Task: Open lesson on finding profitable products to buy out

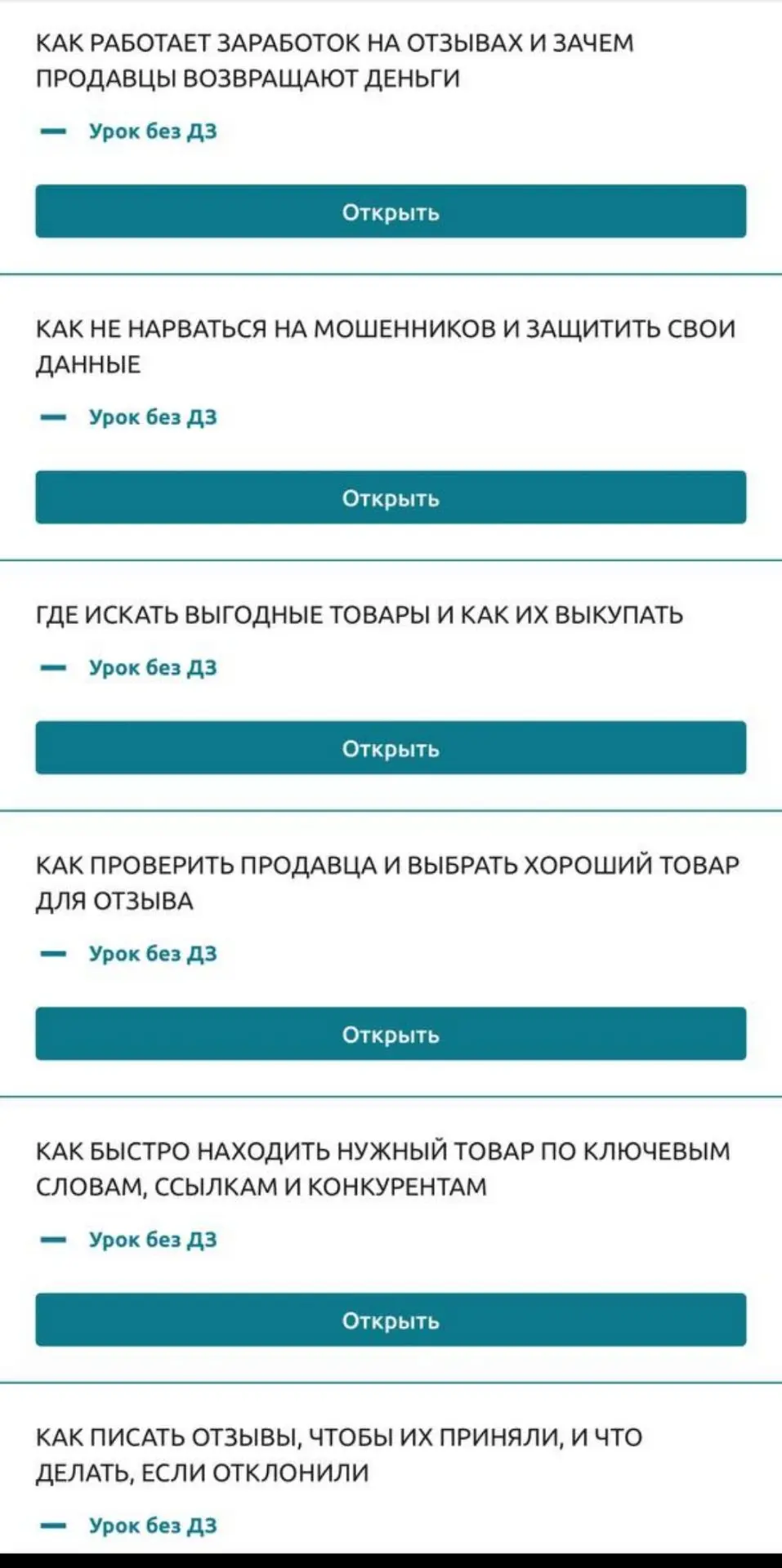Action: 391,748
